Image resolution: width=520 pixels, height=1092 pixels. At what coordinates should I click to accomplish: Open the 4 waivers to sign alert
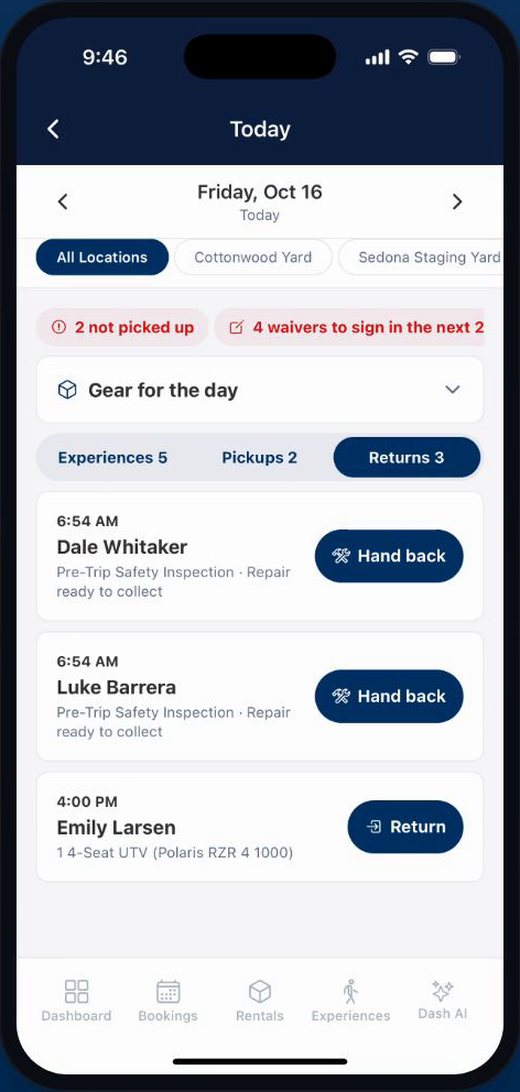349,327
